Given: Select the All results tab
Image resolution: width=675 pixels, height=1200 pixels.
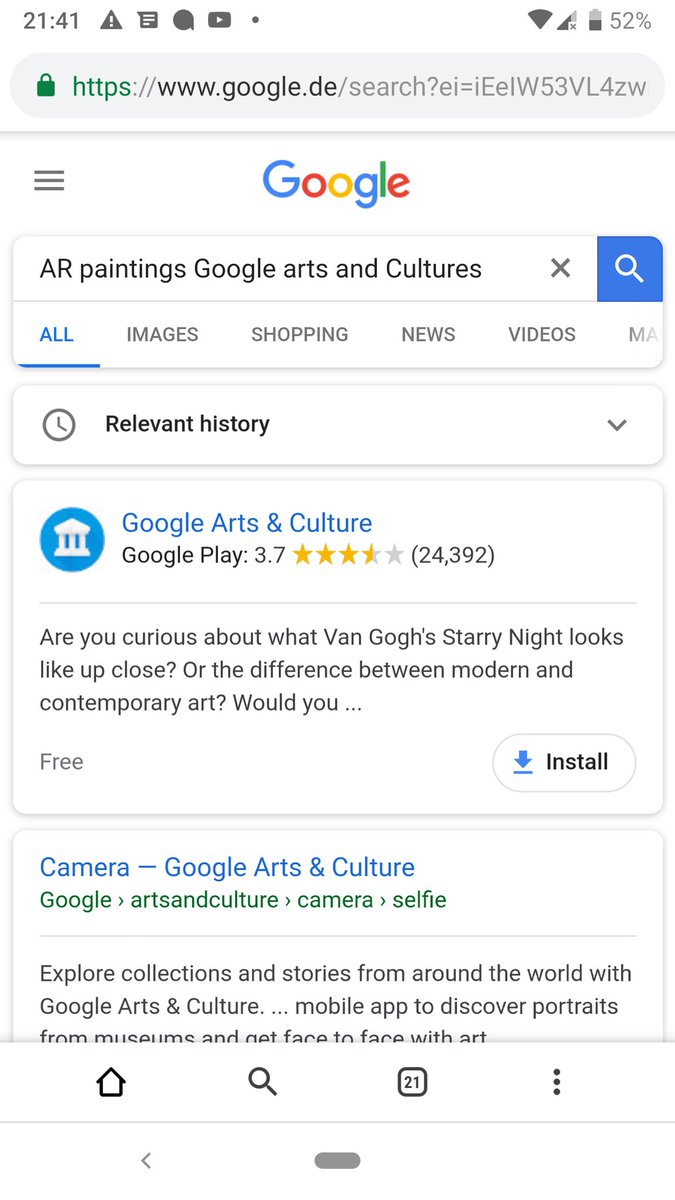Looking at the screenshot, I should (56, 335).
